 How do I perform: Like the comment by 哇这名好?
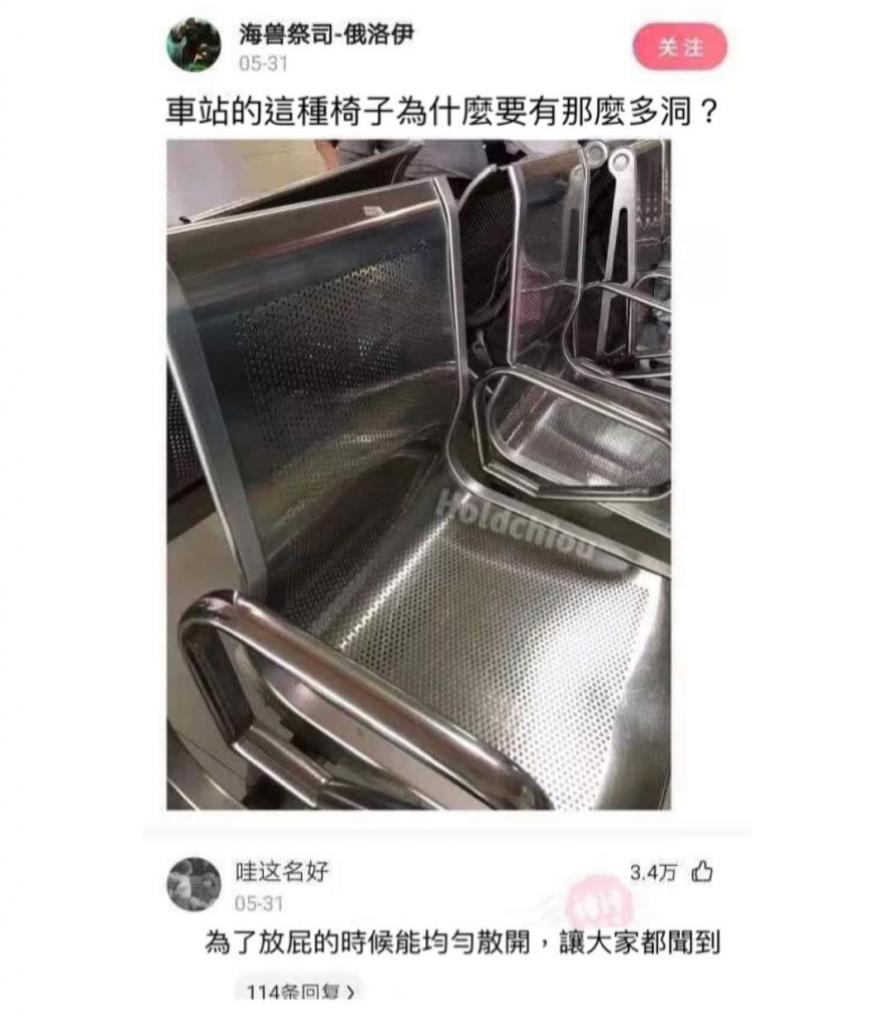(x=702, y=872)
